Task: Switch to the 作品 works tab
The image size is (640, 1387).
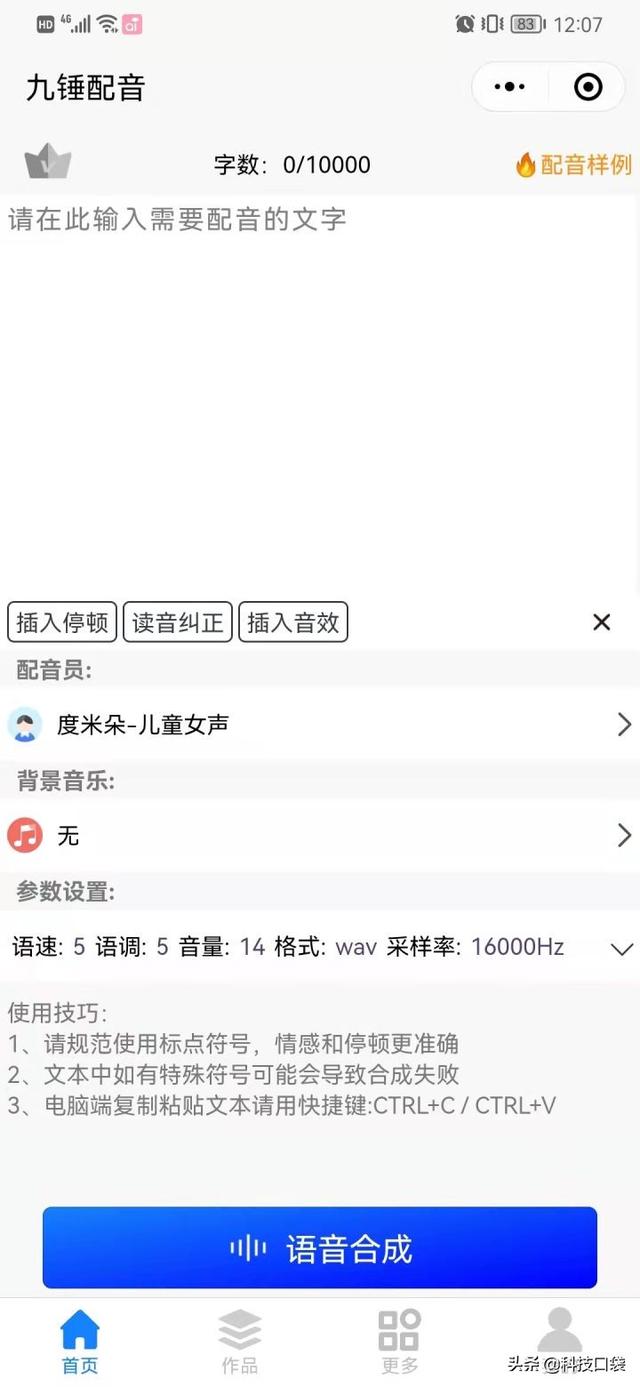Action: pyautogui.click(x=240, y=1342)
